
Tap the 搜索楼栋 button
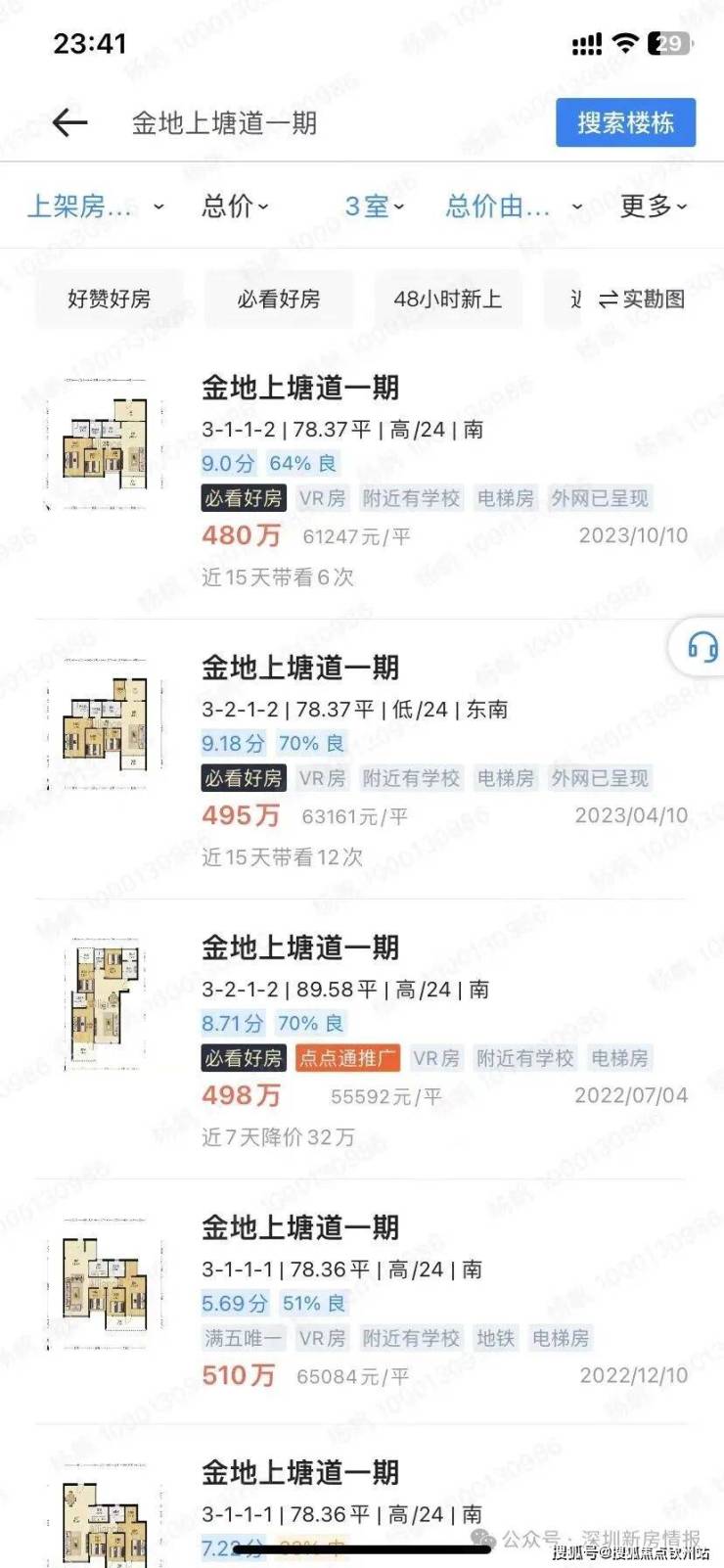click(x=625, y=123)
